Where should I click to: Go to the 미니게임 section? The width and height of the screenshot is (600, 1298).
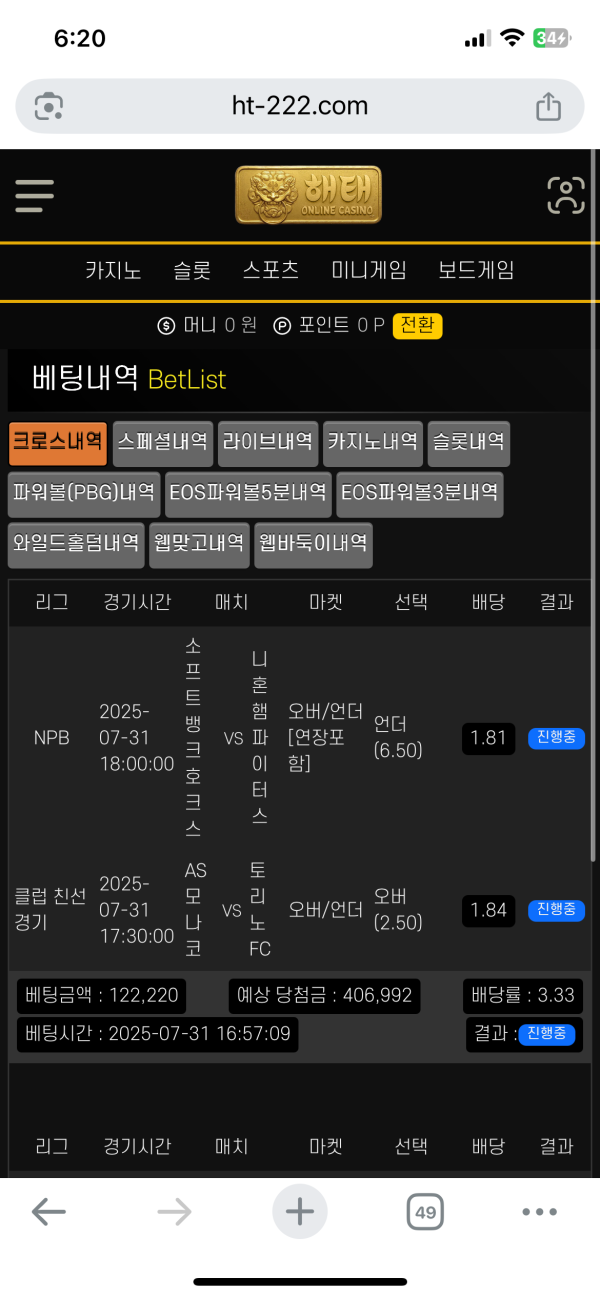(x=369, y=270)
